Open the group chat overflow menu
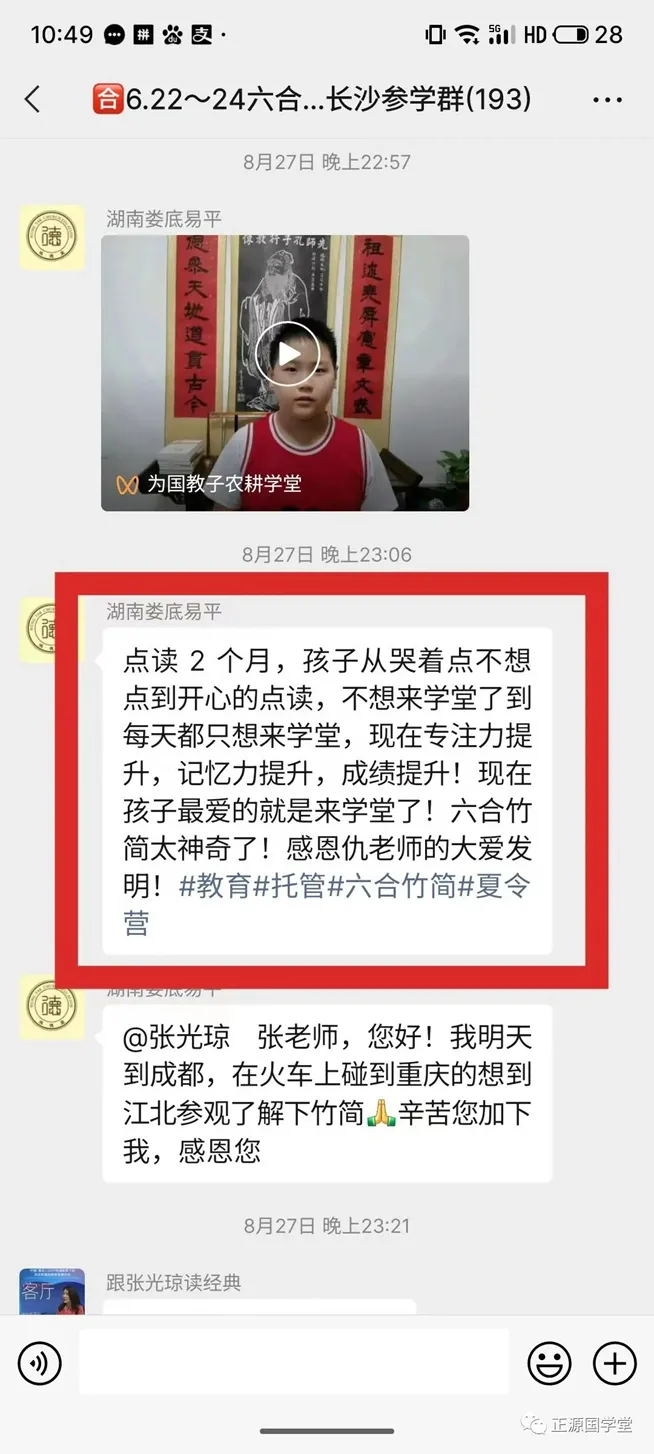Image resolution: width=654 pixels, height=1454 pixels. tap(607, 100)
